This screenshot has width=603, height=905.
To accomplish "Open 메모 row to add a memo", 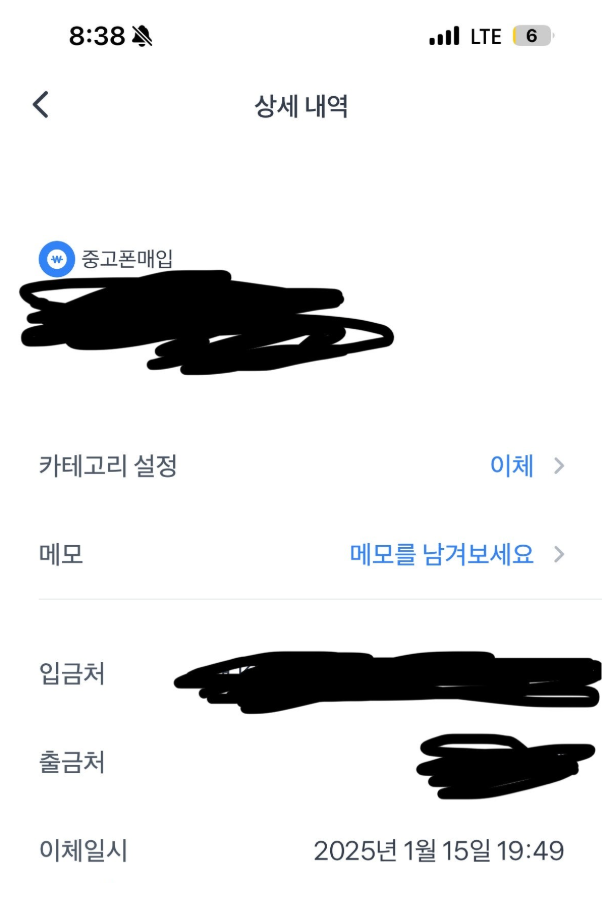I will (x=300, y=554).
